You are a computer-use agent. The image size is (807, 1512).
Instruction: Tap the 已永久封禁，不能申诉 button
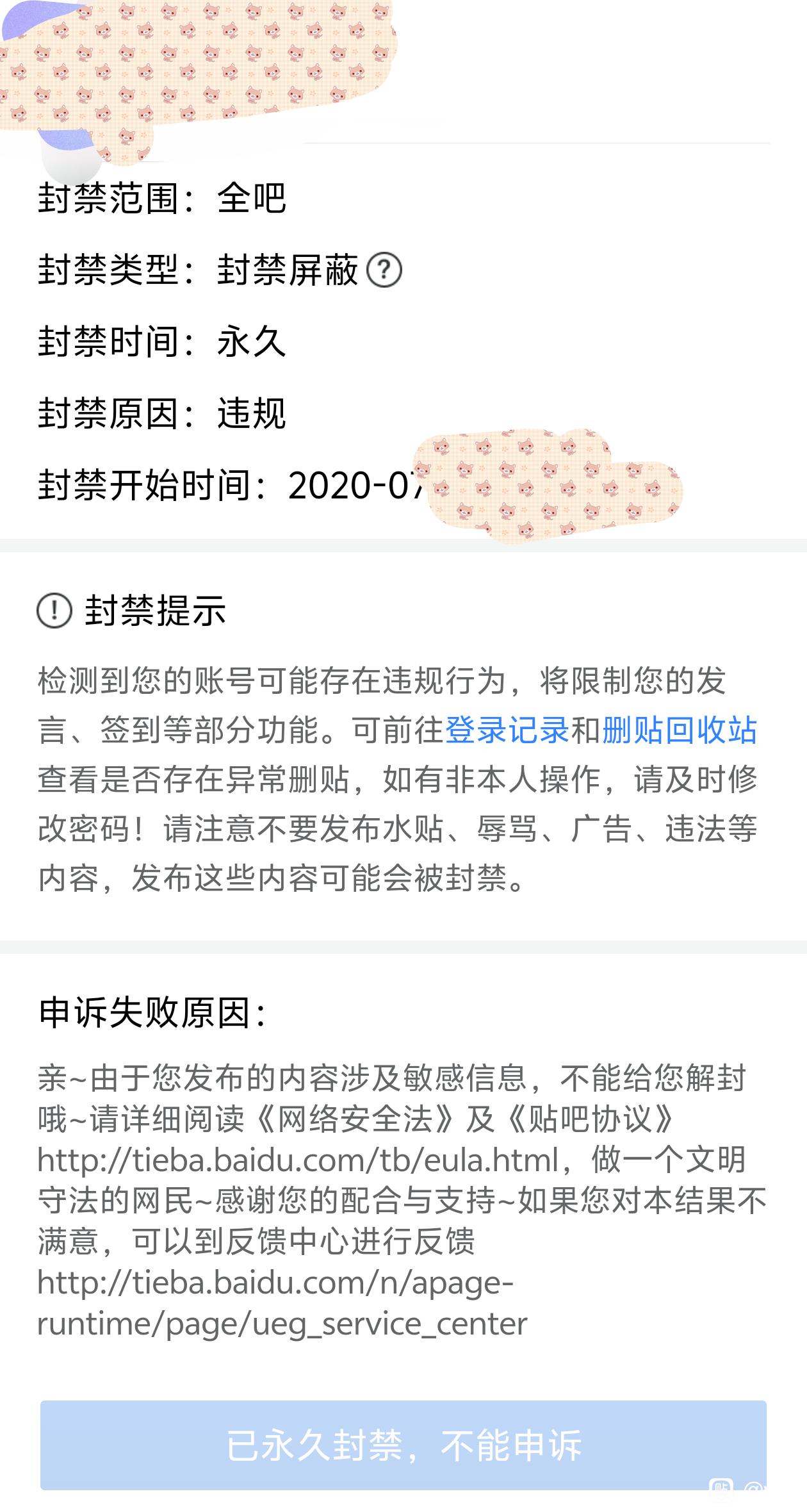(x=403, y=1445)
